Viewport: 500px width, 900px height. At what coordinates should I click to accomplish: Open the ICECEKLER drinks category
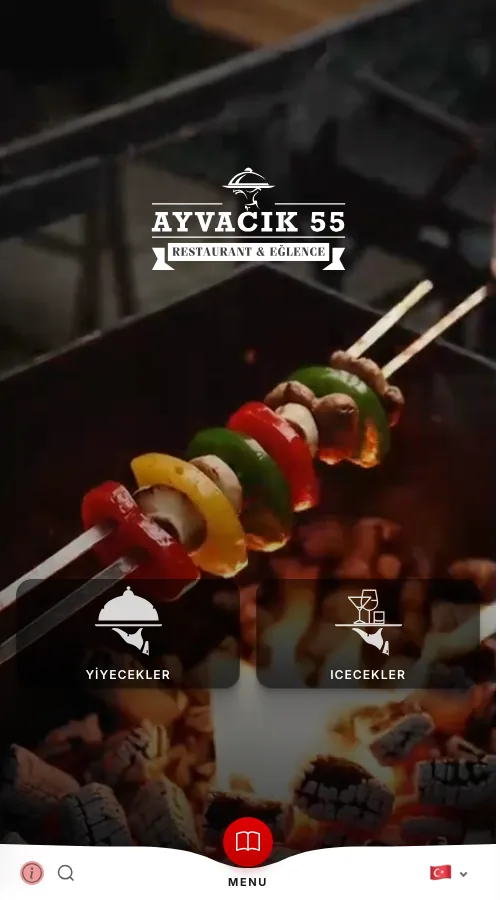coord(368,633)
